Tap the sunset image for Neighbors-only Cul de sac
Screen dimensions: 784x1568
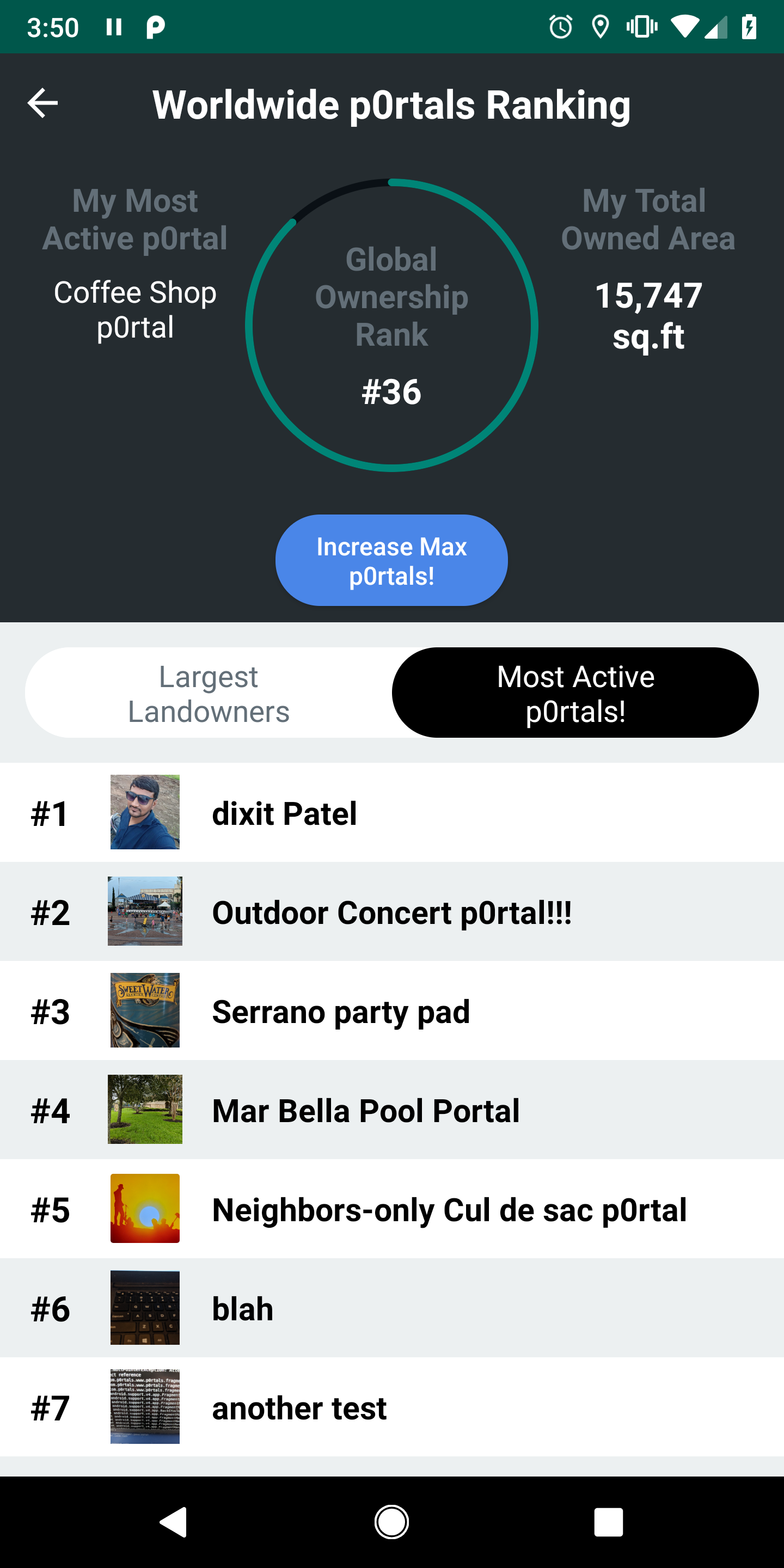(144, 1209)
